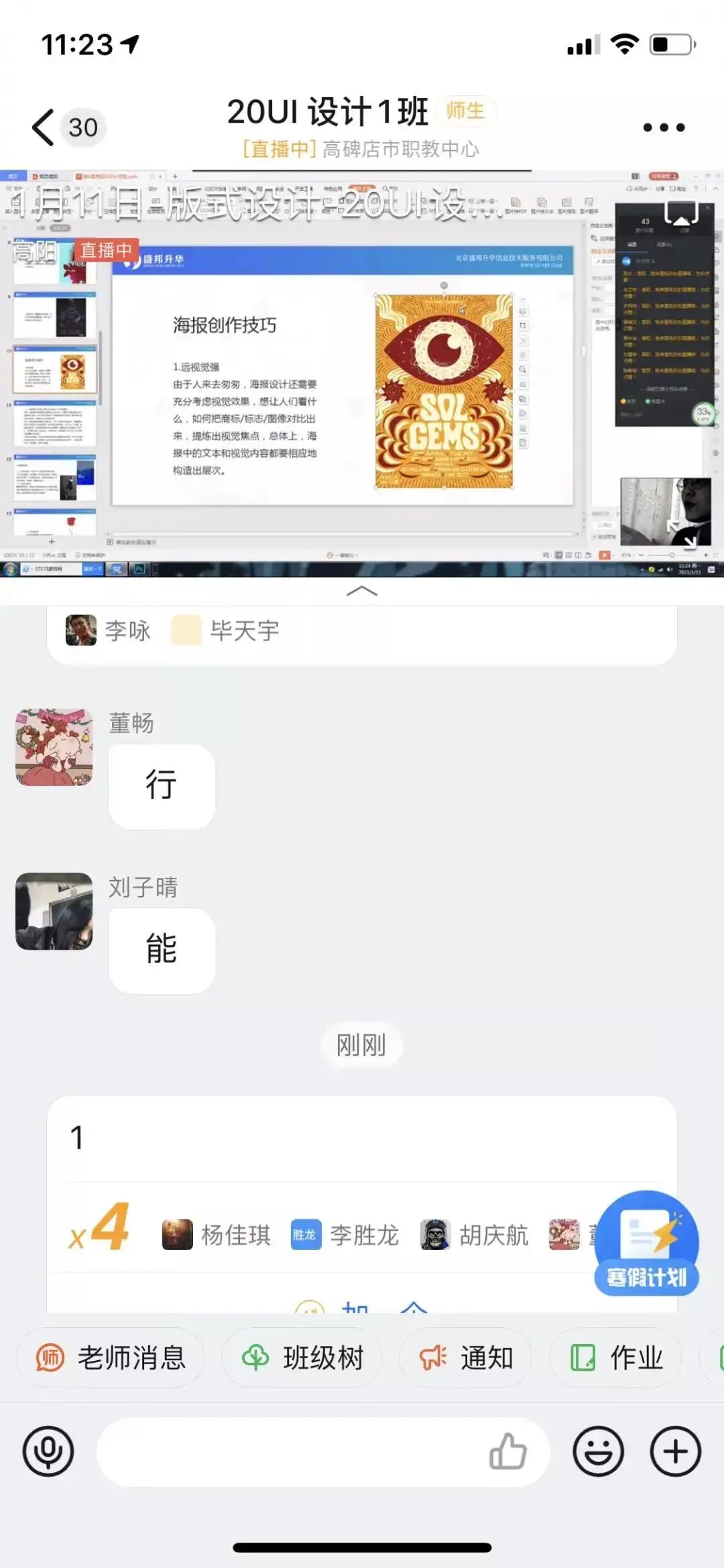Open the 班级树 chip
Image resolution: width=724 pixels, height=1568 pixels.
(x=302, y=1358)
